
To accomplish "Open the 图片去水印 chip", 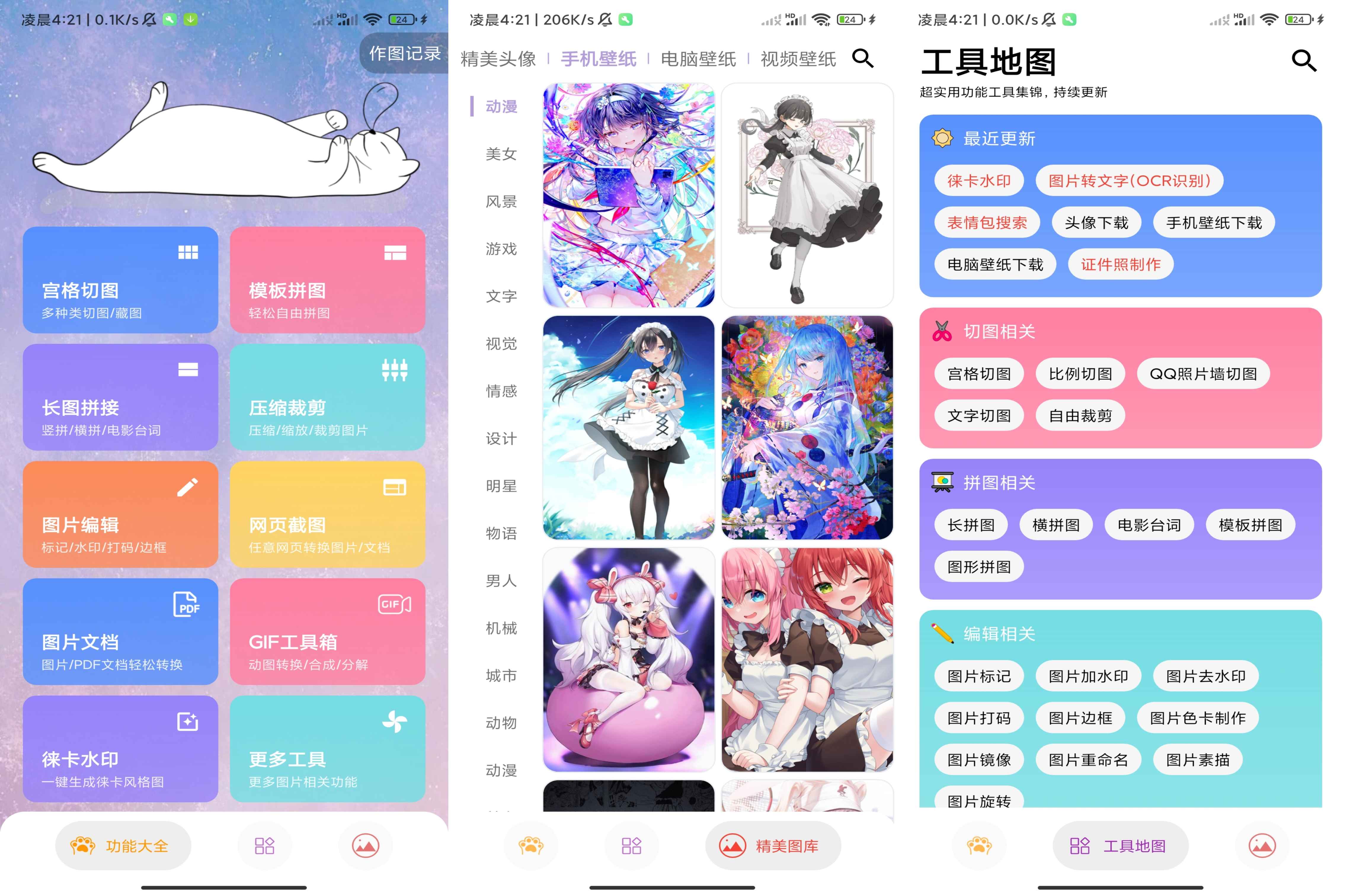I will click(x=1205, y=677).
